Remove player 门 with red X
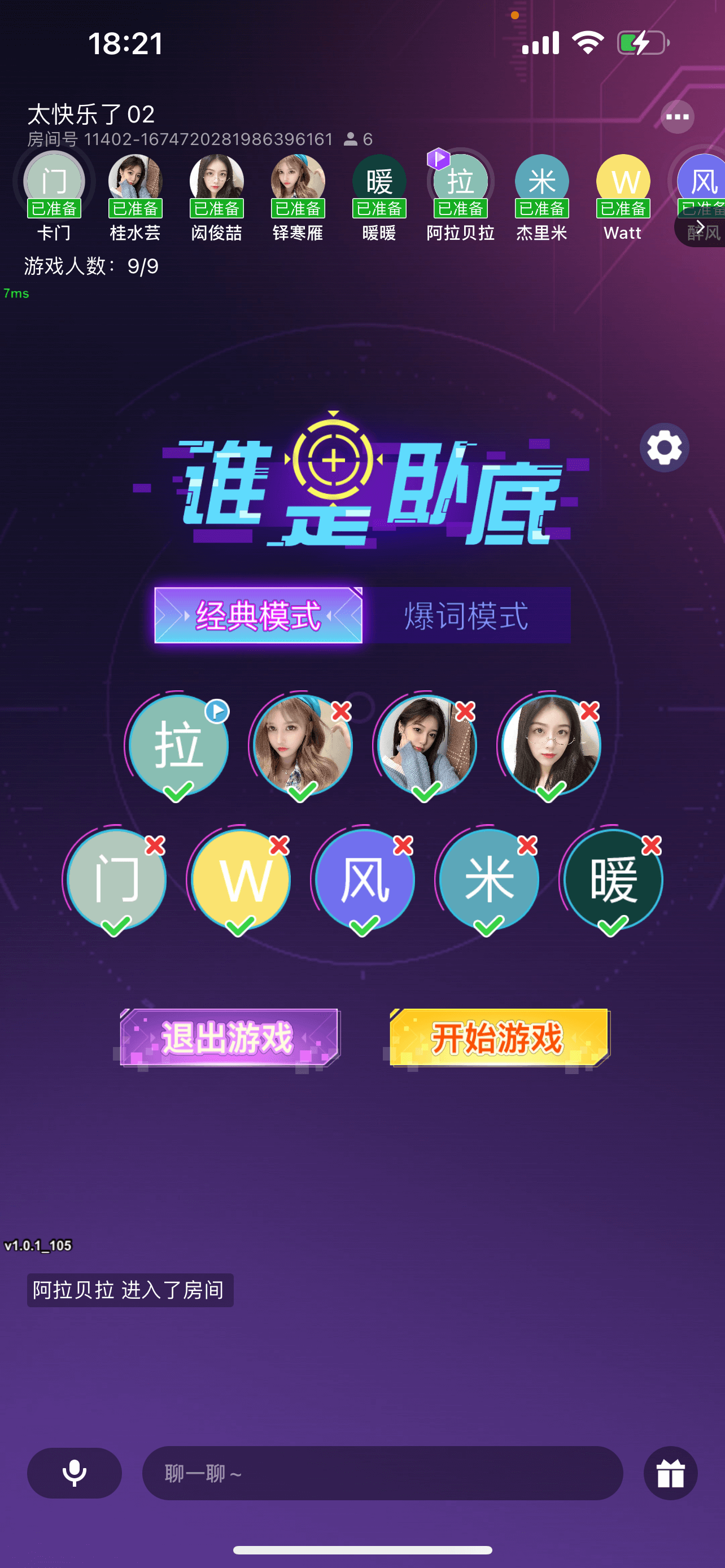Screen dimensions: 725x1568 tap(155, 845)
